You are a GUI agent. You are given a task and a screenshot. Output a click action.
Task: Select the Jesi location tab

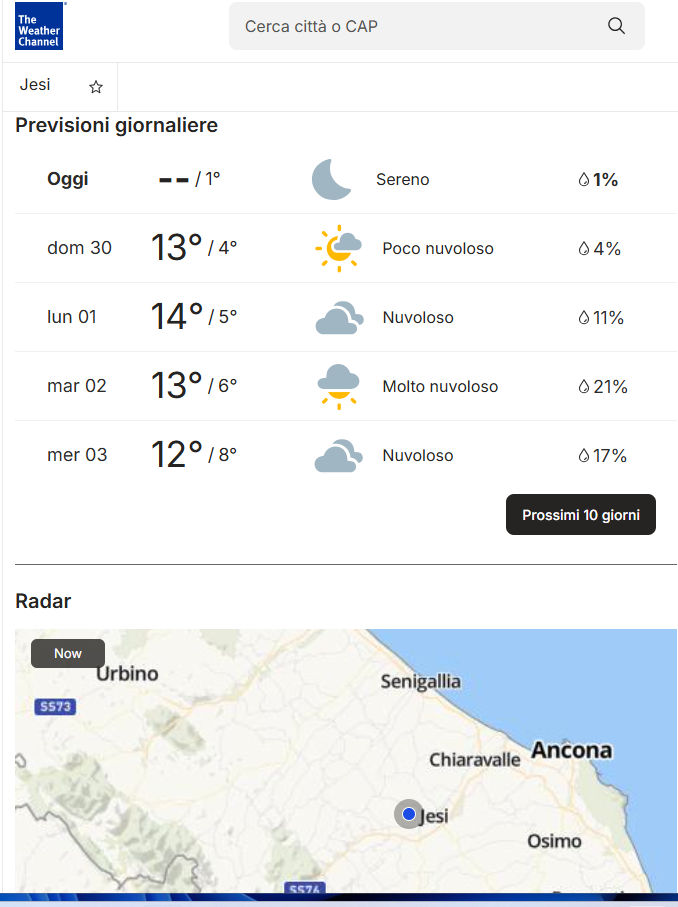point(36,85)
